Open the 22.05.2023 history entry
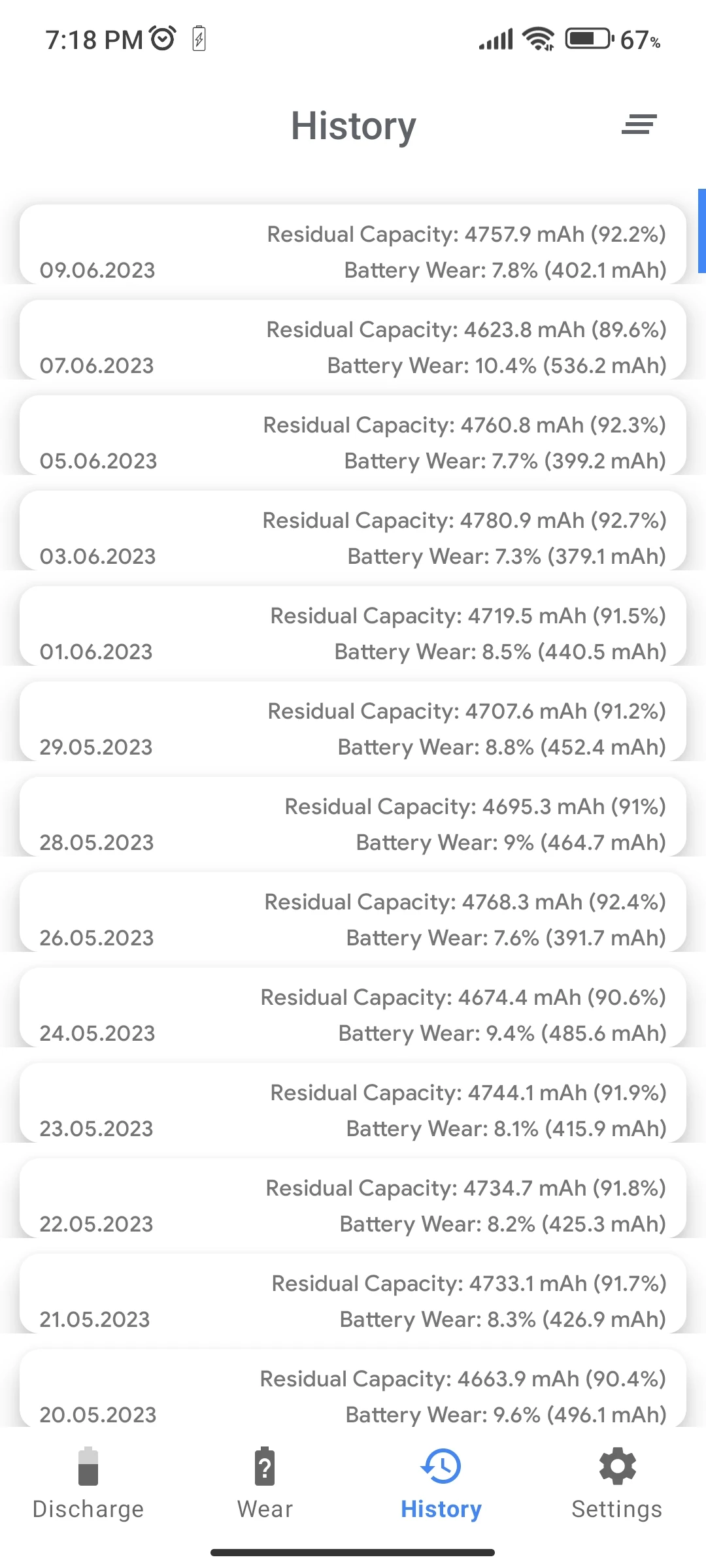The image size is (706, 1568). click(353, 1198)
